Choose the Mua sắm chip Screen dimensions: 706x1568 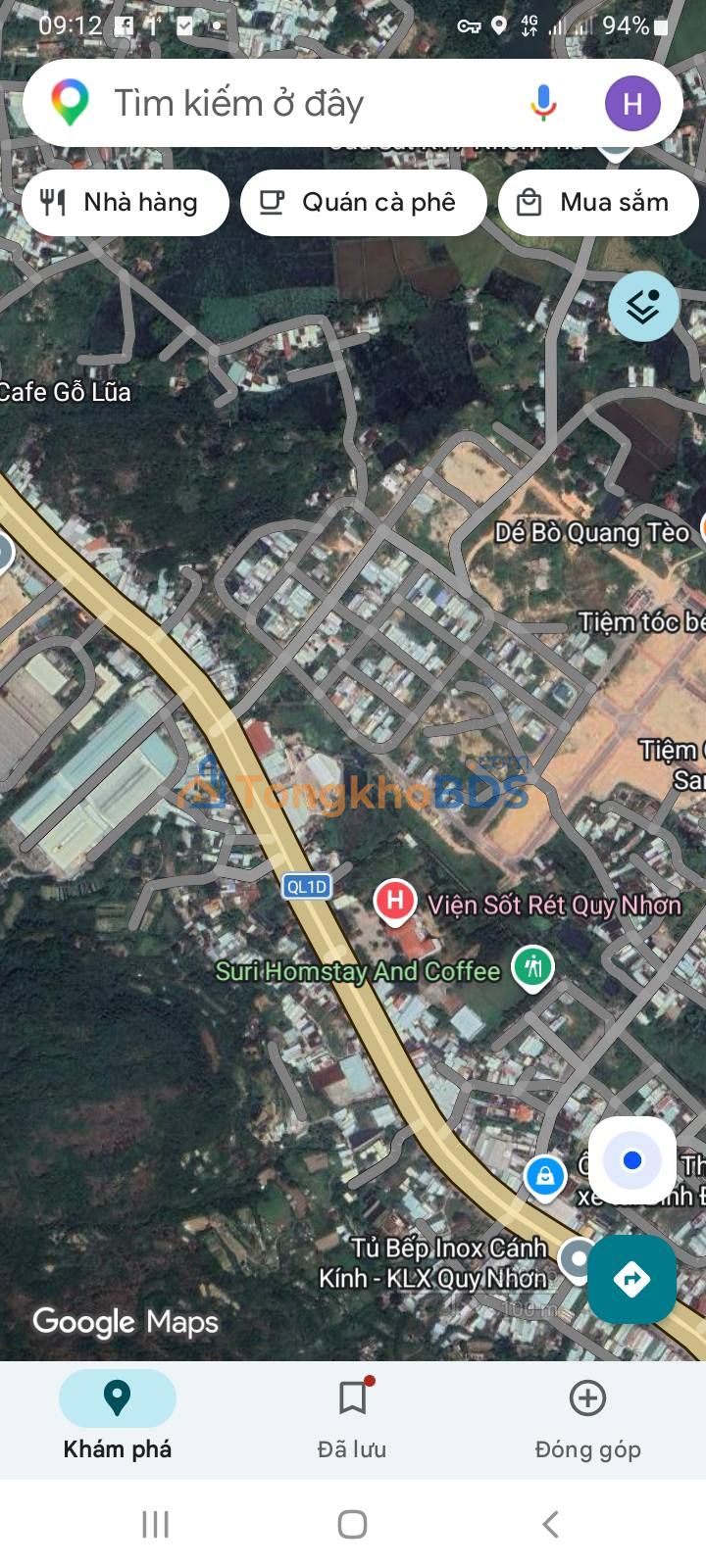598,203
